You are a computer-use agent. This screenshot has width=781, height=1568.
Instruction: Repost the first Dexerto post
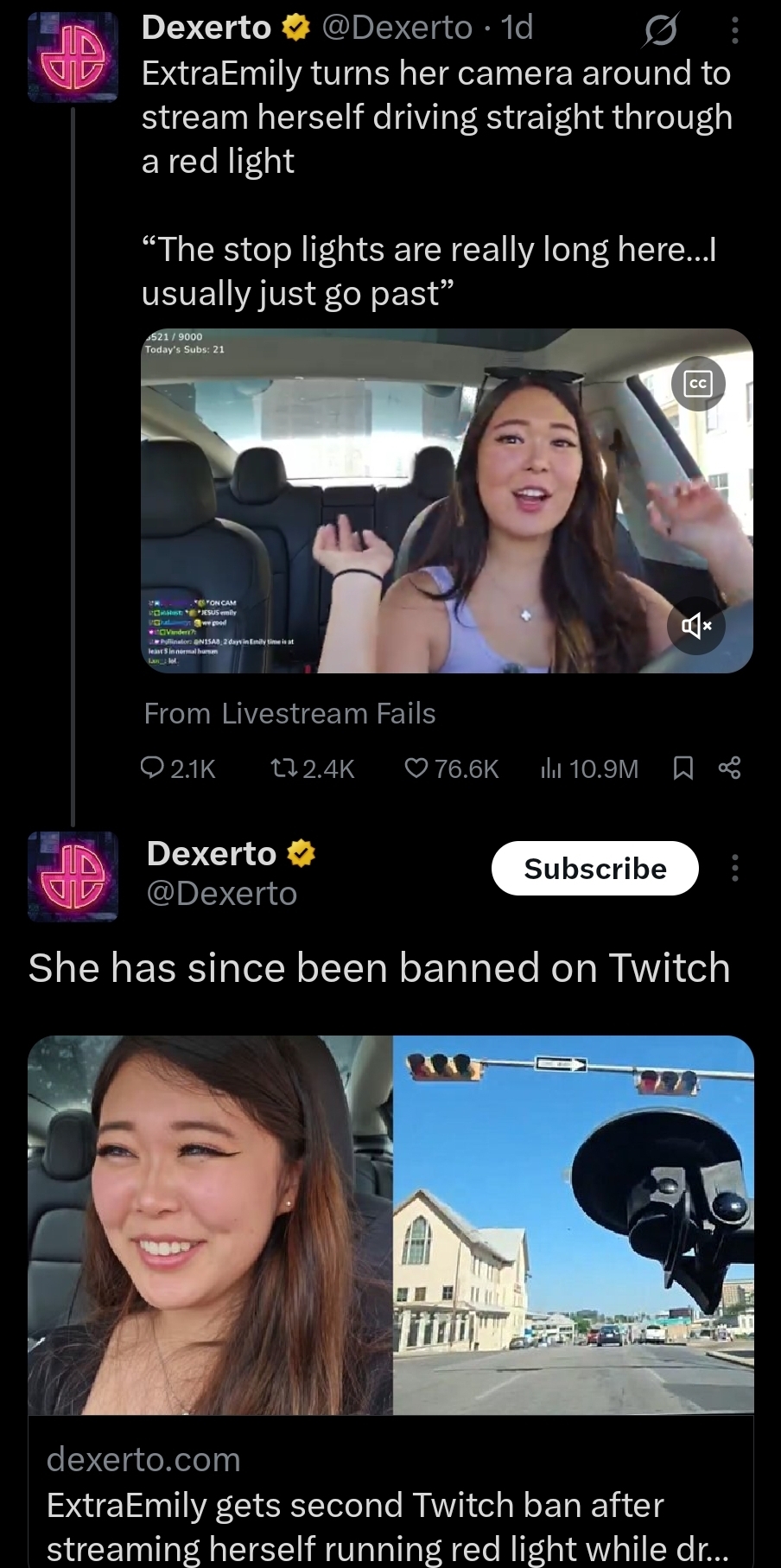(313, 768)
